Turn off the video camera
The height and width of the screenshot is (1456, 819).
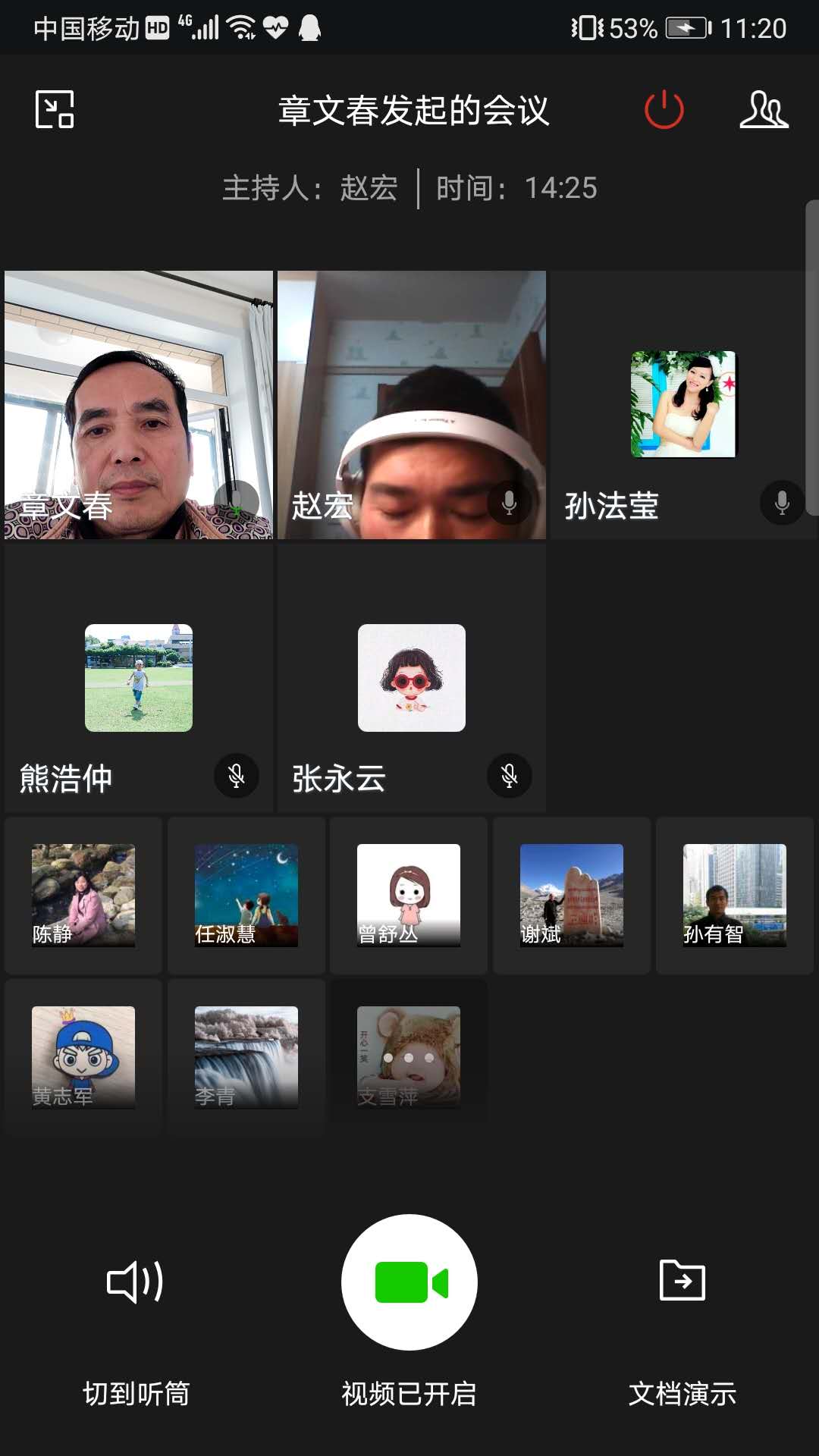pos(409,1282)
